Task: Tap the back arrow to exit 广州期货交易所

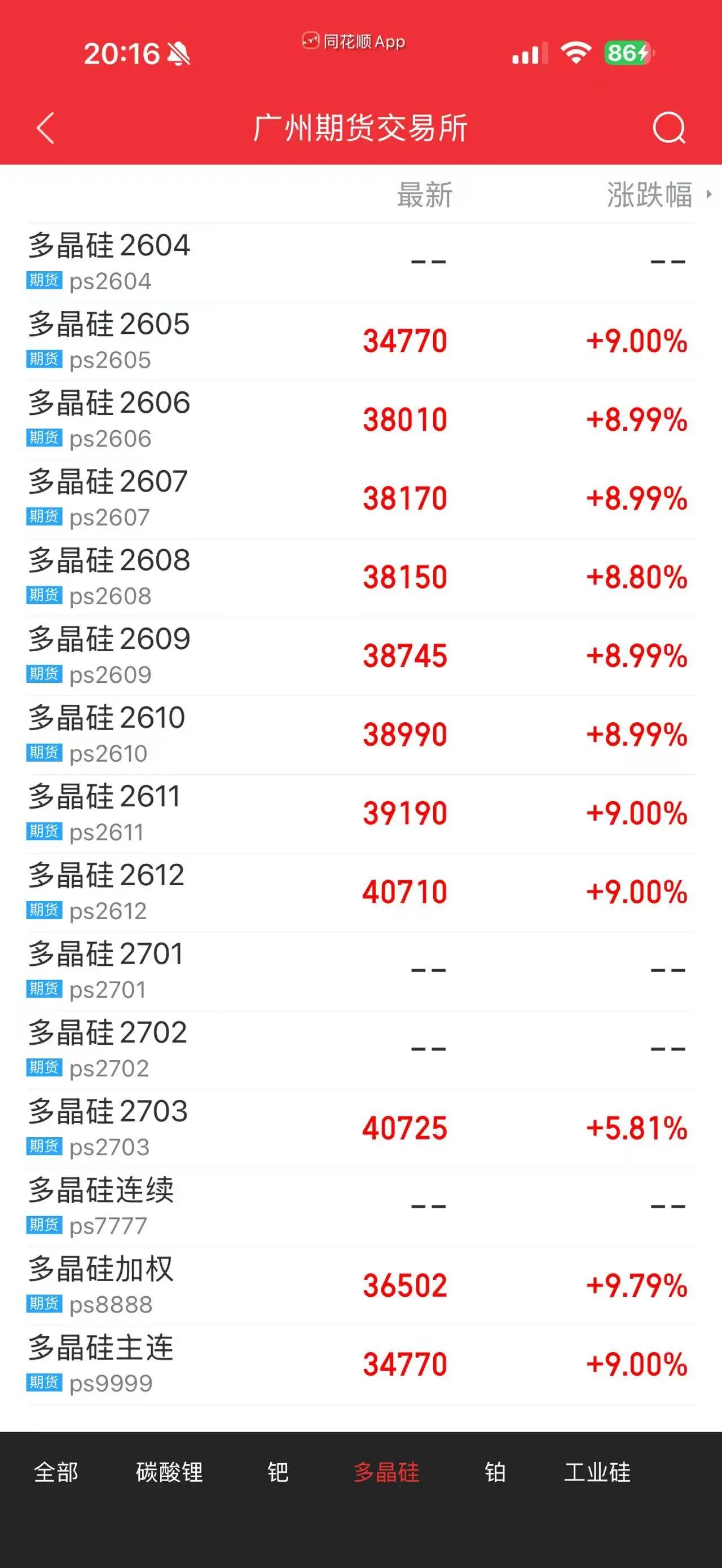Action: point(45,129)
